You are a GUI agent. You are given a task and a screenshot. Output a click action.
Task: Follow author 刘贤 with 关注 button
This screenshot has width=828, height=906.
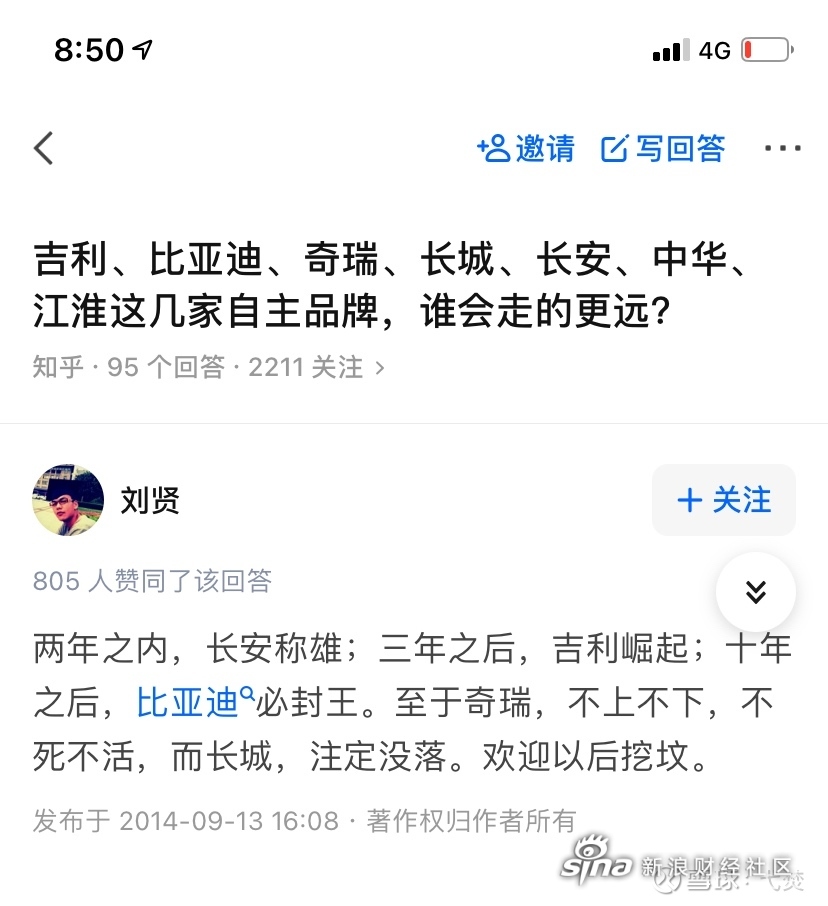coord(724,500)
